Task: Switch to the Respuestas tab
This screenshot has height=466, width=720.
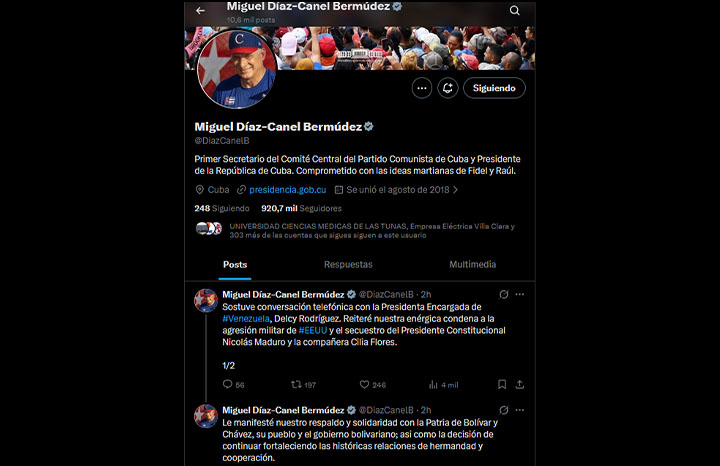Action: tap(348, 264)
